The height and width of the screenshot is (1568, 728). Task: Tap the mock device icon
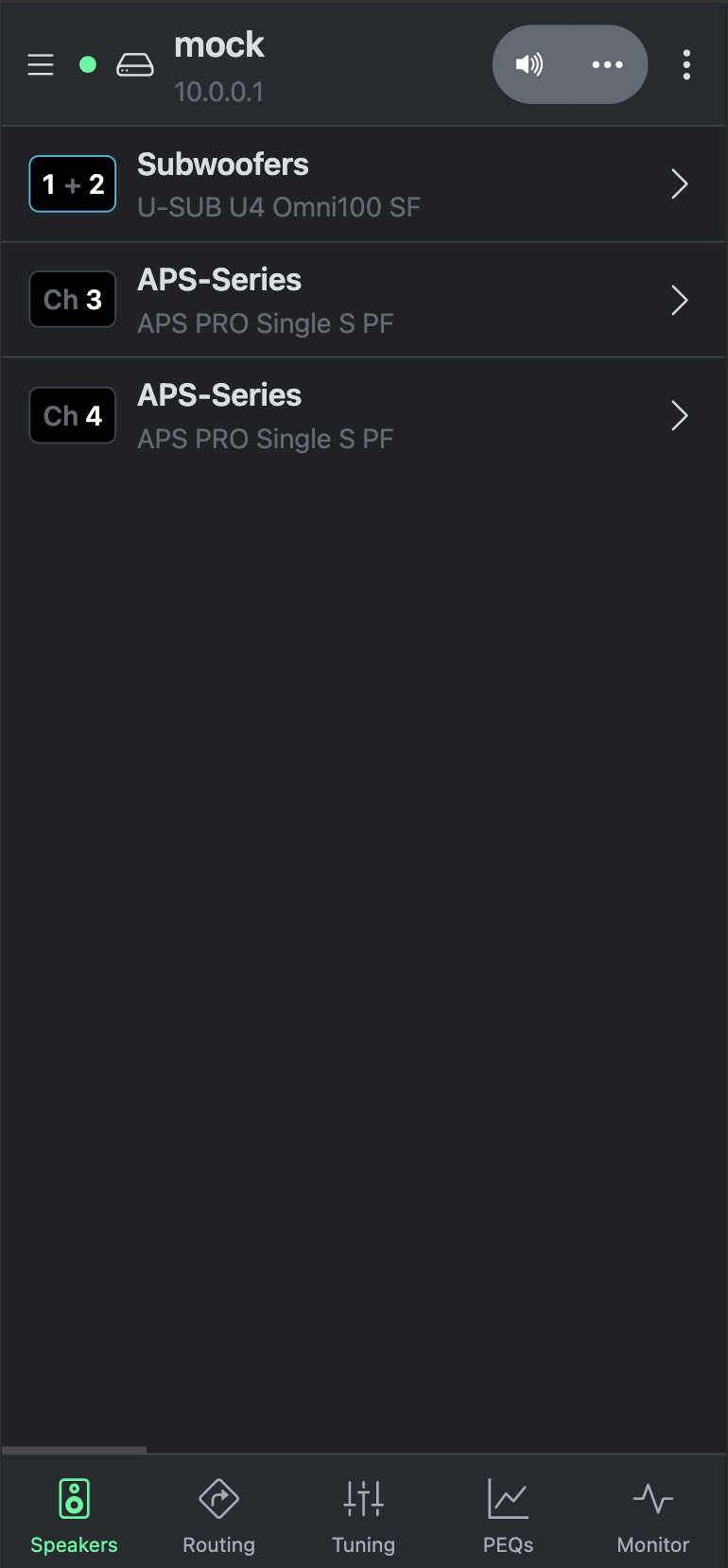click(x=135, y=64)
